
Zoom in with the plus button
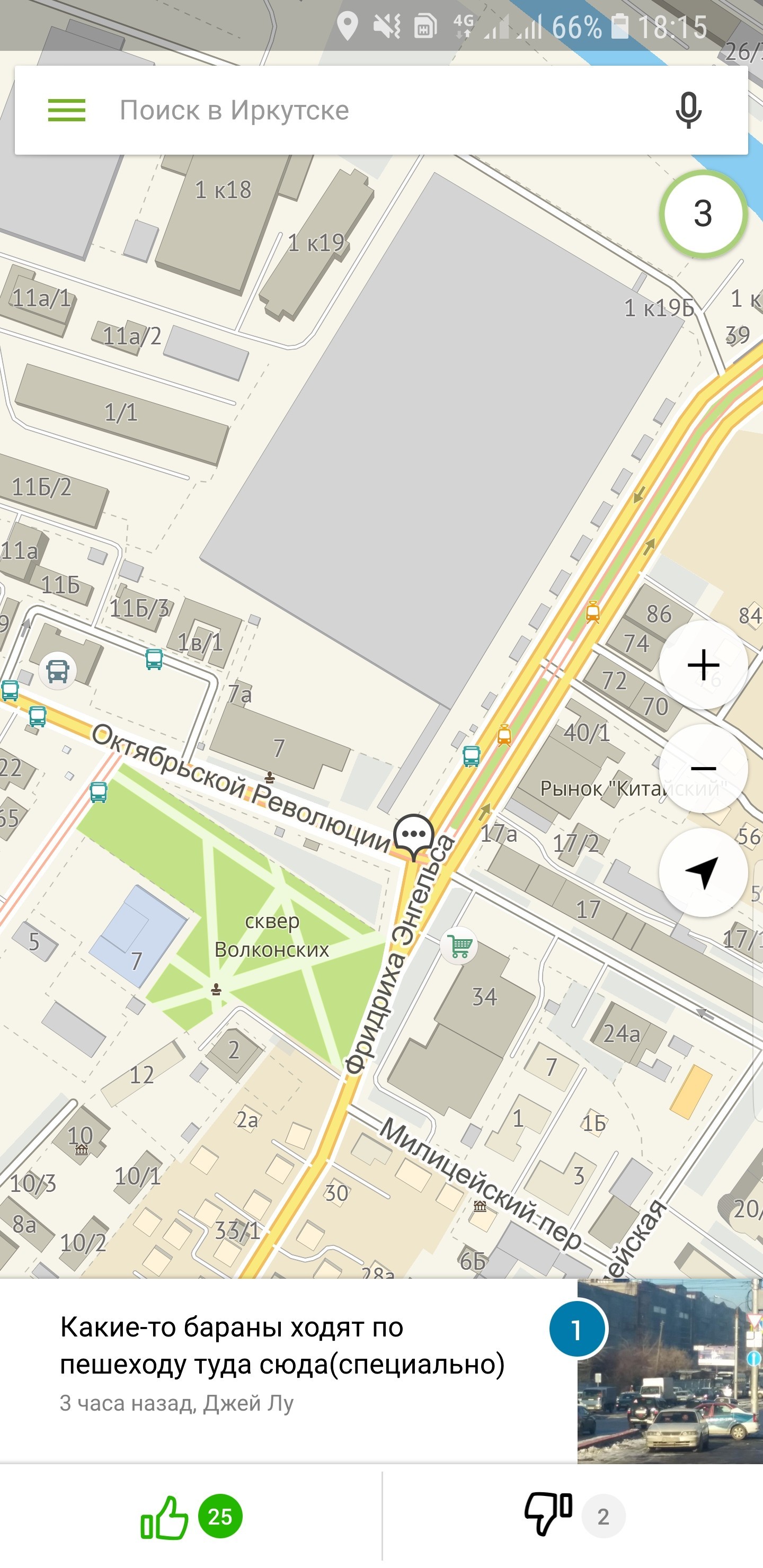[703, 664]
